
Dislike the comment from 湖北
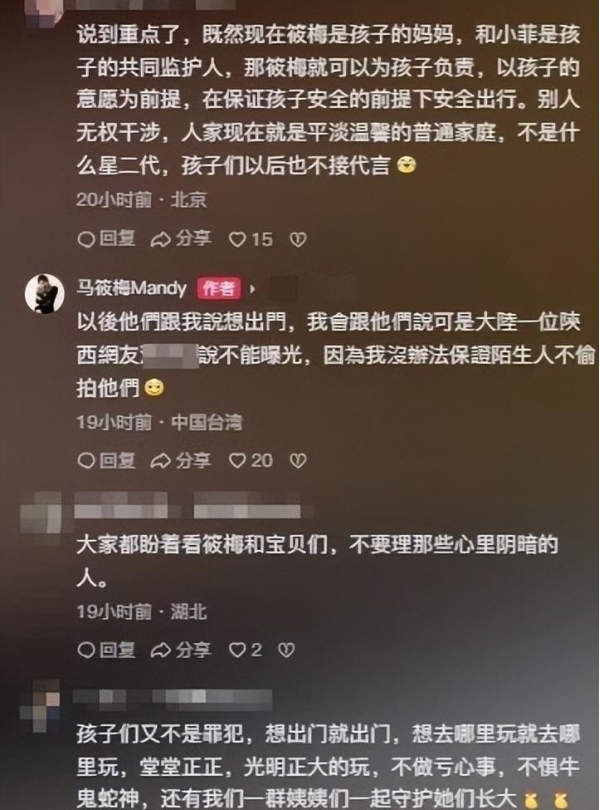coord(286,650)
